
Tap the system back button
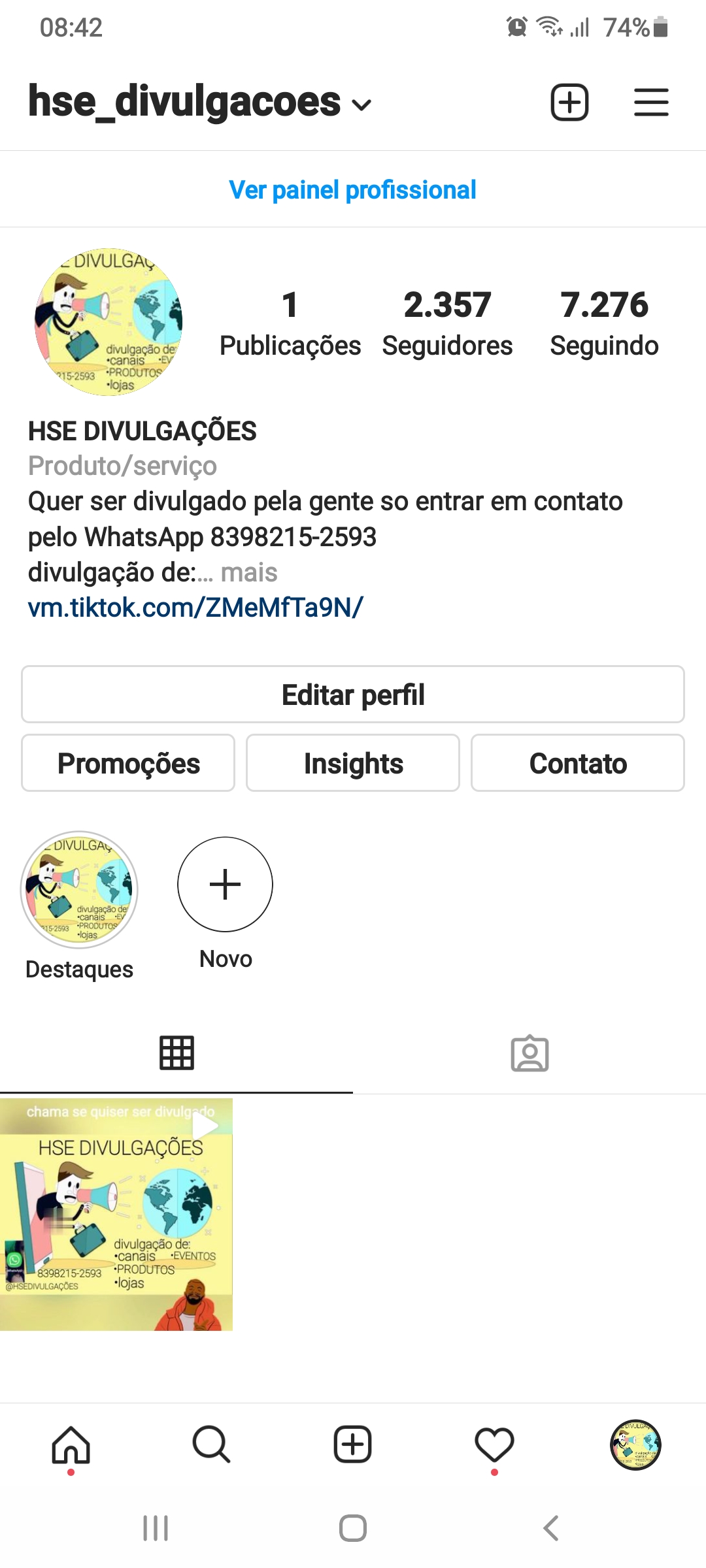(x=551, y=1528)
